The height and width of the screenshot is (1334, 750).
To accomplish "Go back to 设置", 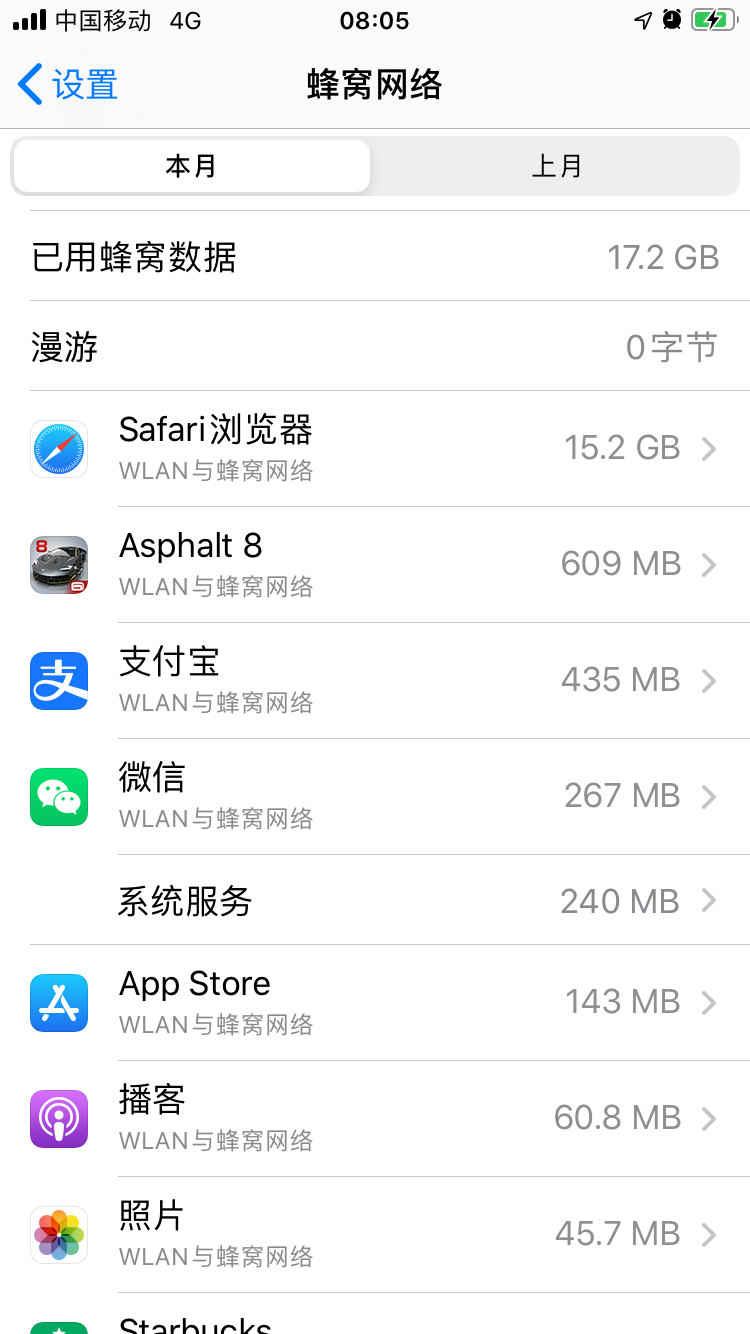I will point(68,85).
